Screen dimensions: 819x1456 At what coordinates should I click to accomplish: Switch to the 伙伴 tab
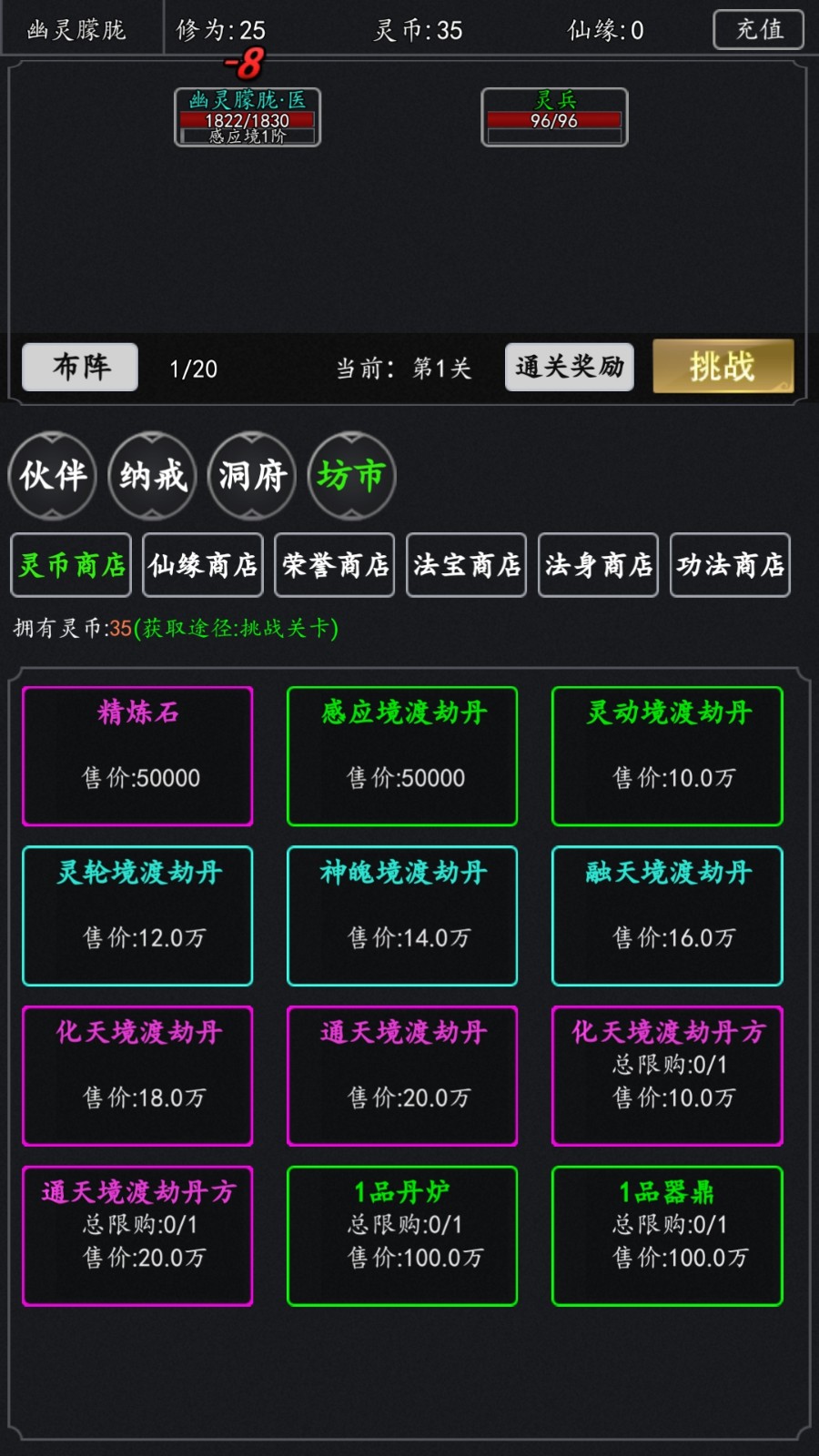(53, 475)
